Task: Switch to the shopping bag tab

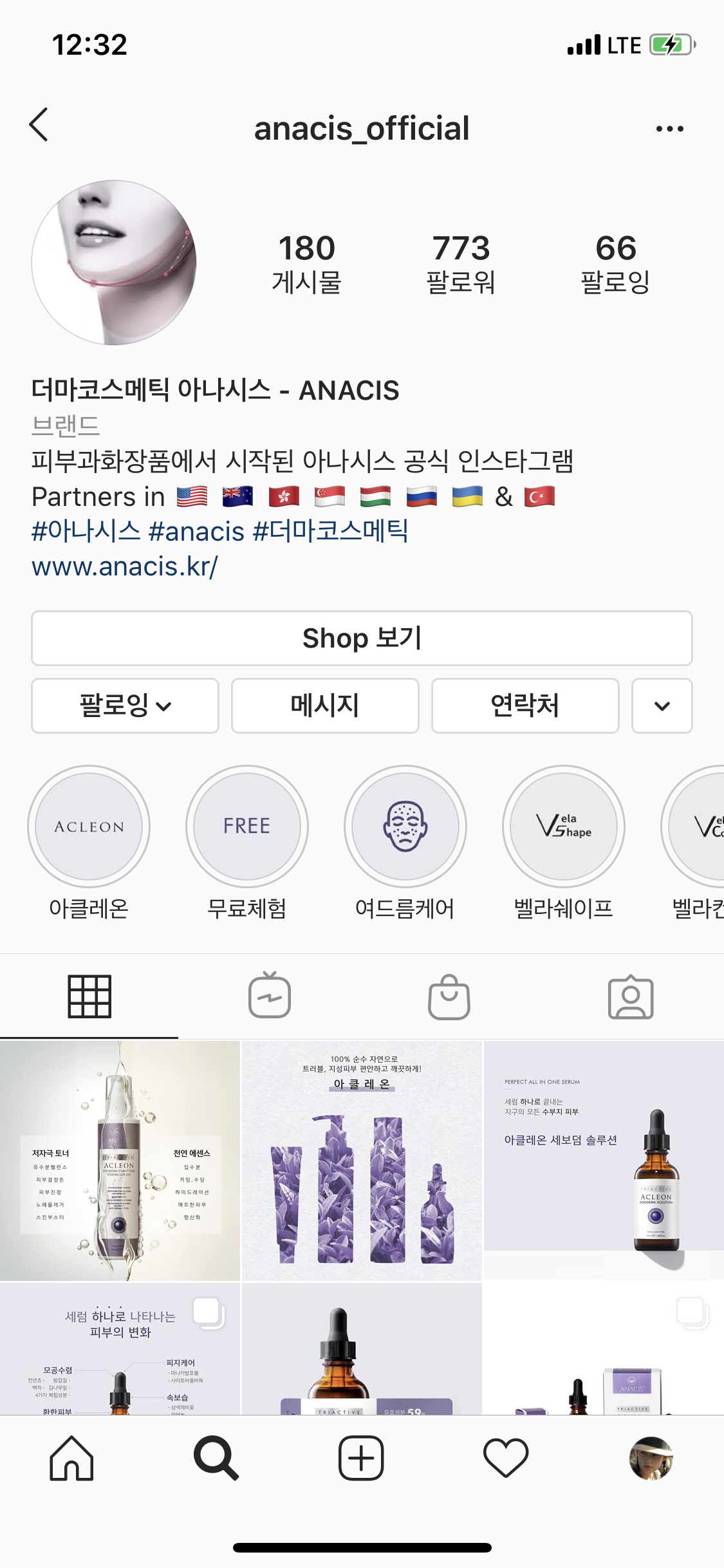Action: 449,996
